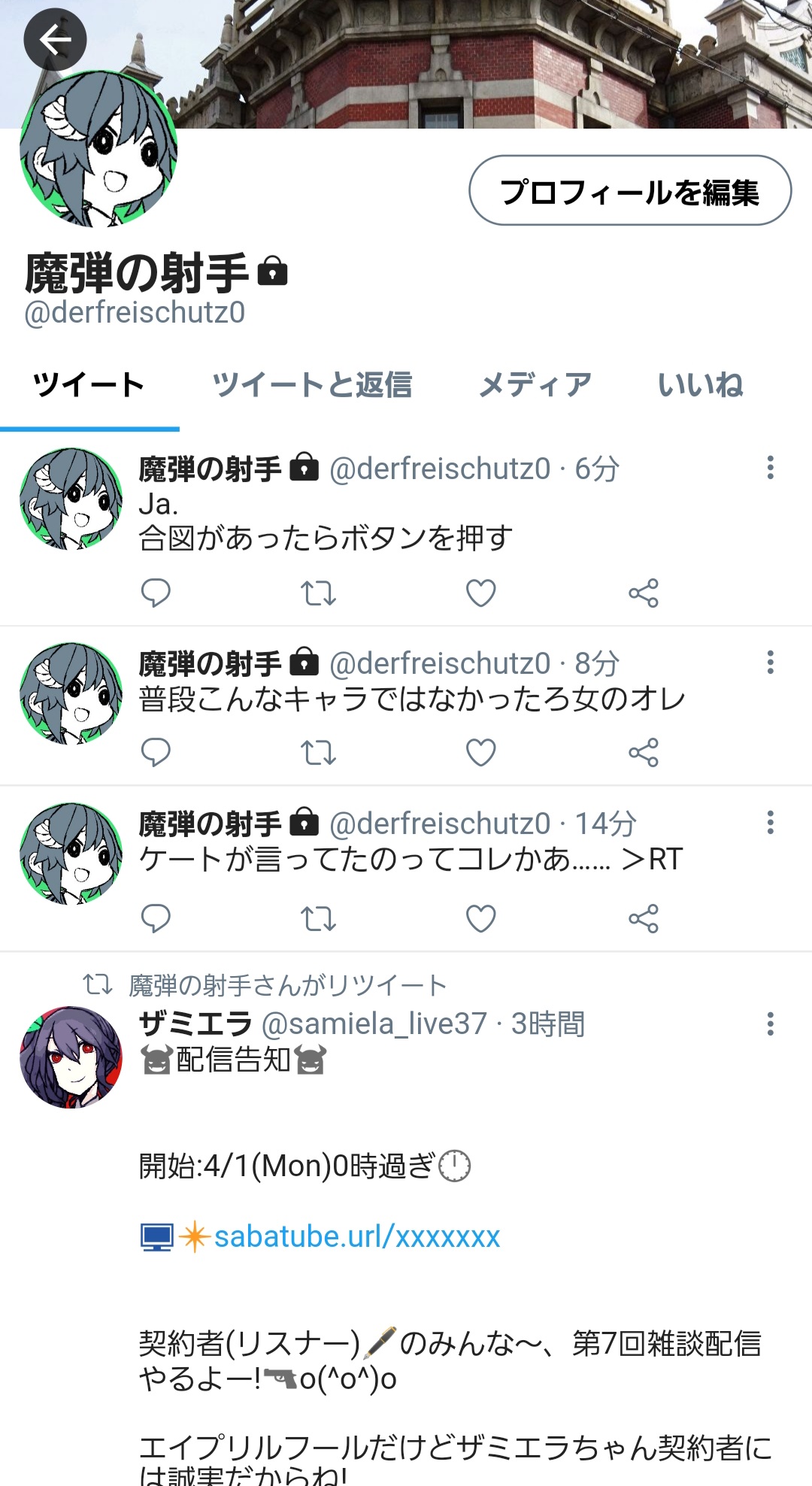Share the 'Ja.' tweet
Screen dimensions: 812x1486
point(644,593)
